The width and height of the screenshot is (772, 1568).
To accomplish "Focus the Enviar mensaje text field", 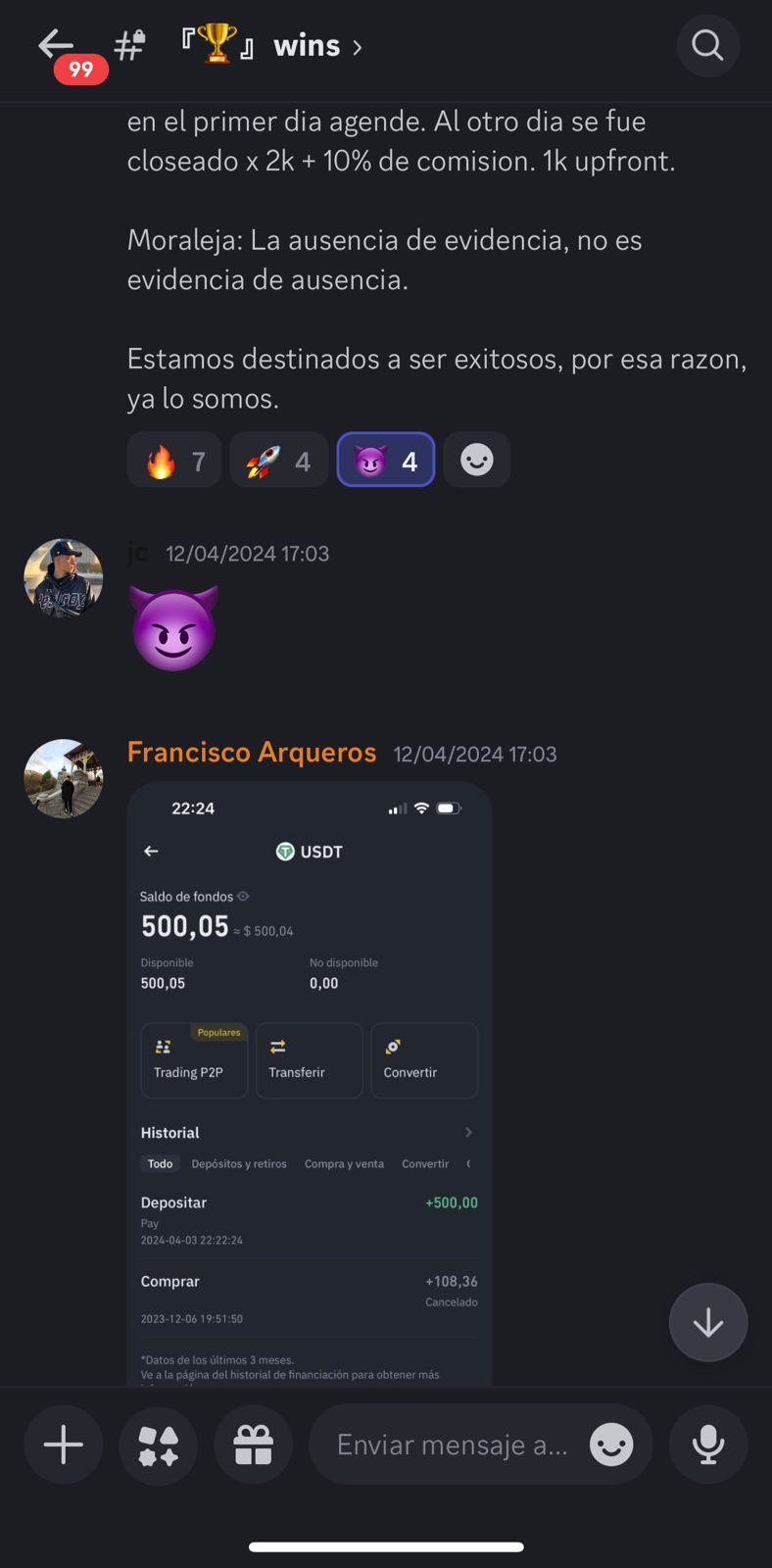I will tap(451, 1445).
